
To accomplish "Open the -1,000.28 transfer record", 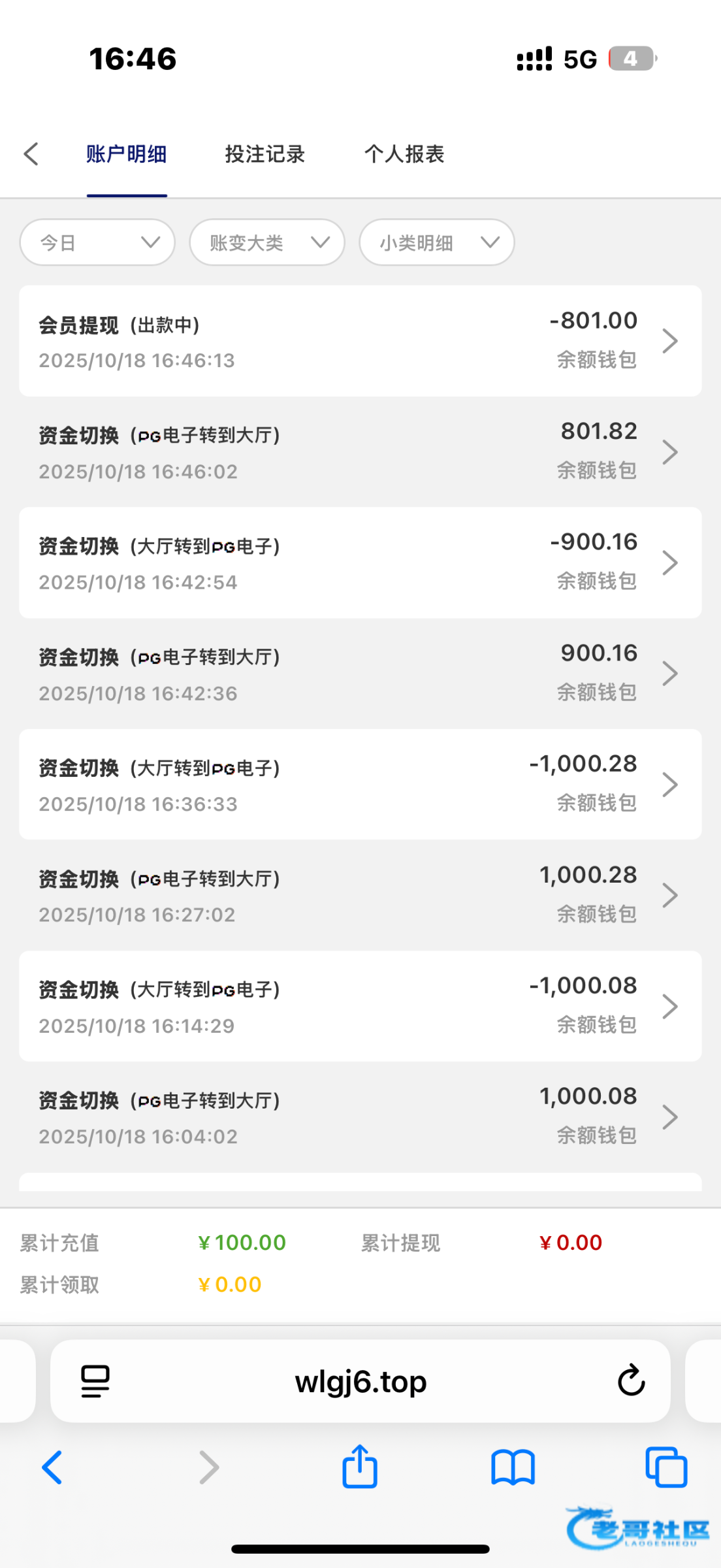I will [x=360, y=784].
